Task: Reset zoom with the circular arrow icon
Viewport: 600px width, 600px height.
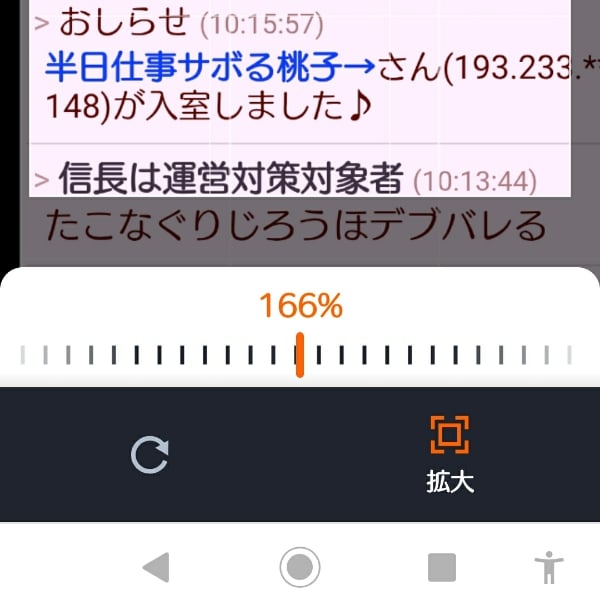Action: point(150,455)
